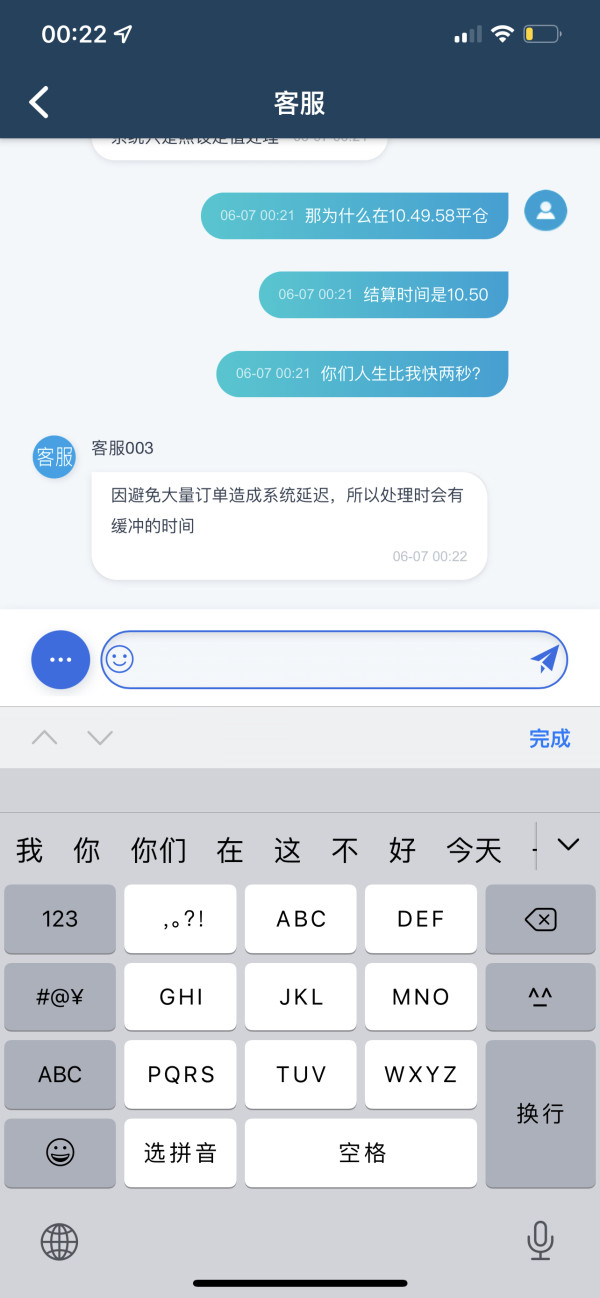Open the keyboard emoji key

point(60,1153)
